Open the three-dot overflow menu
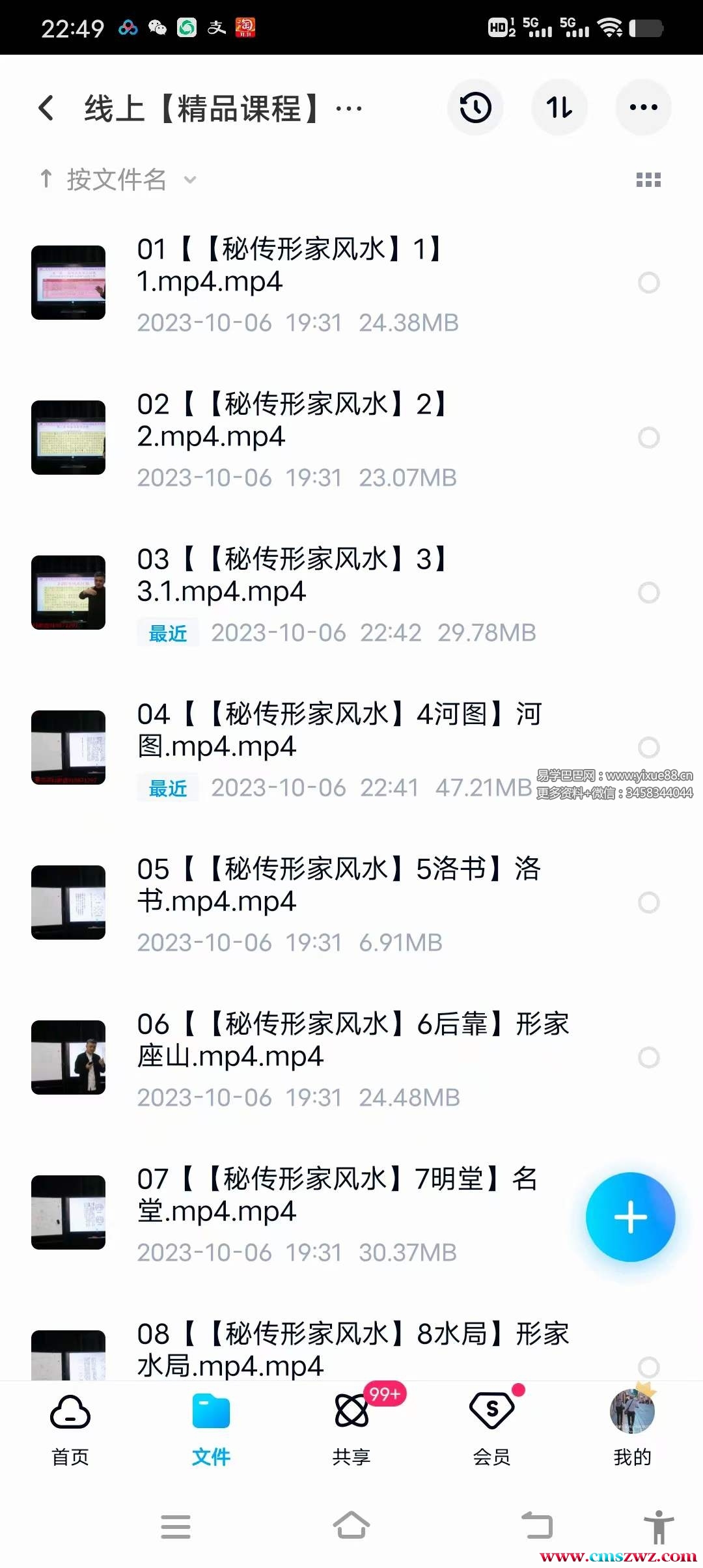 point(643,108)
